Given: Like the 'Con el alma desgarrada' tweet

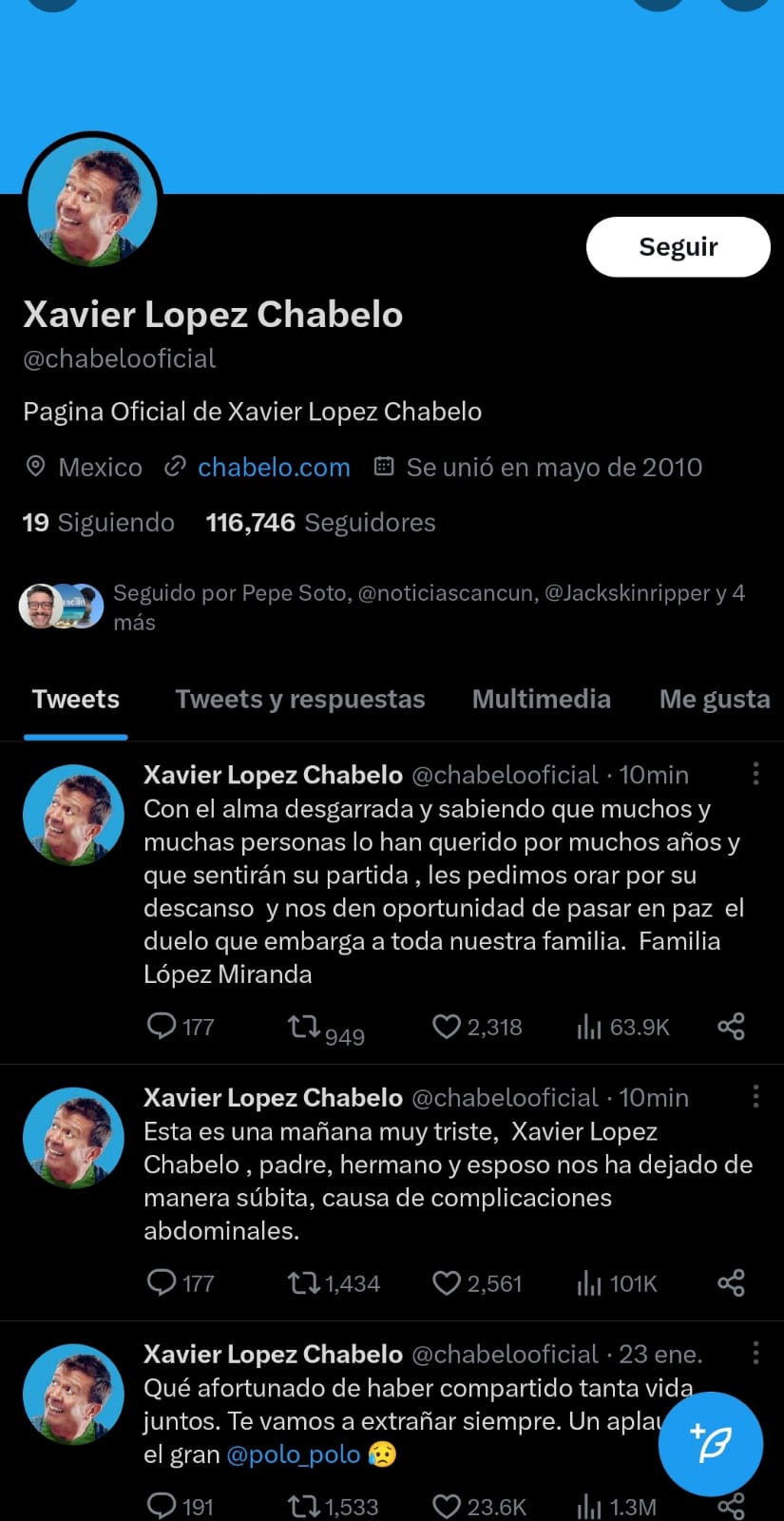Looking at the screenshot, I should point(447,1027).
